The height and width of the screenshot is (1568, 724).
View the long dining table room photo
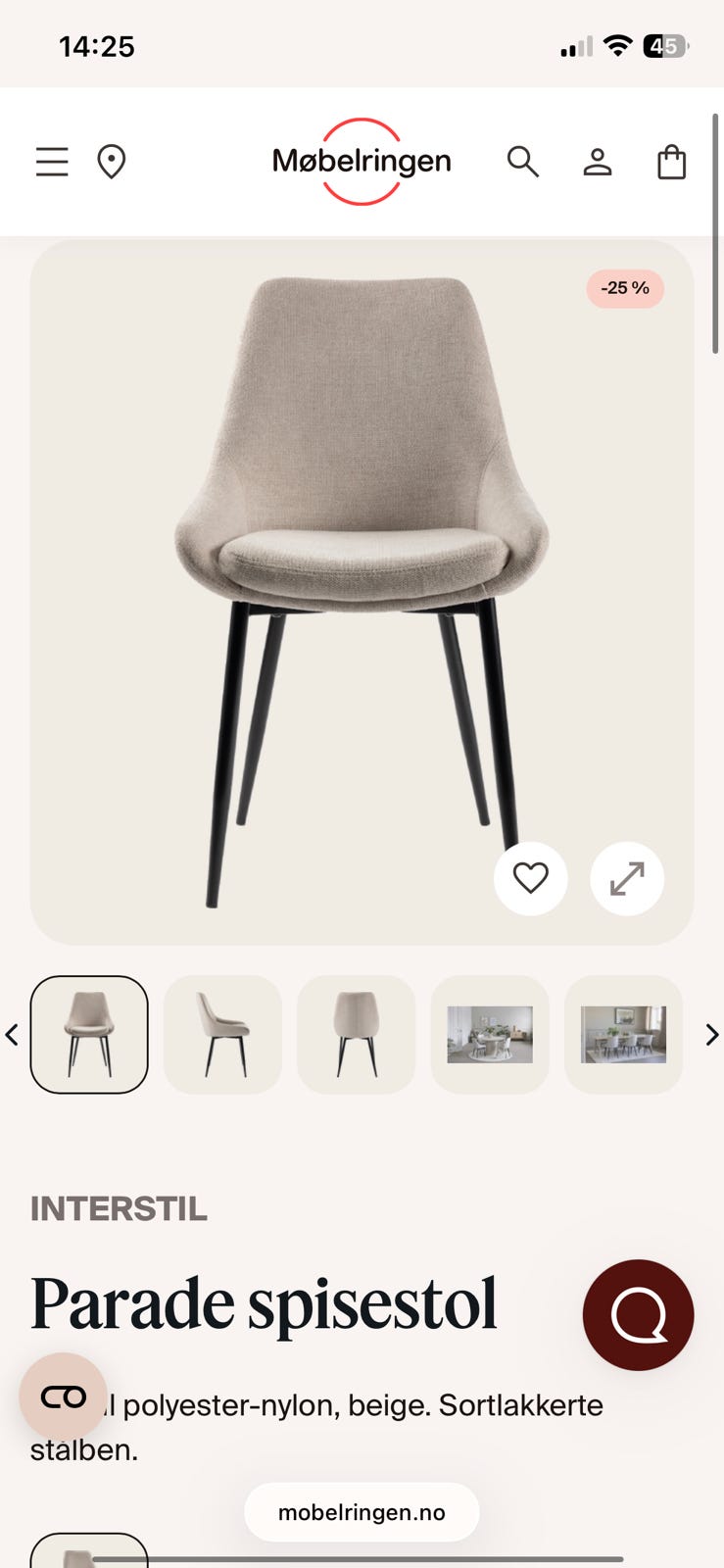pyautogui.click(x=623, y=1034)
